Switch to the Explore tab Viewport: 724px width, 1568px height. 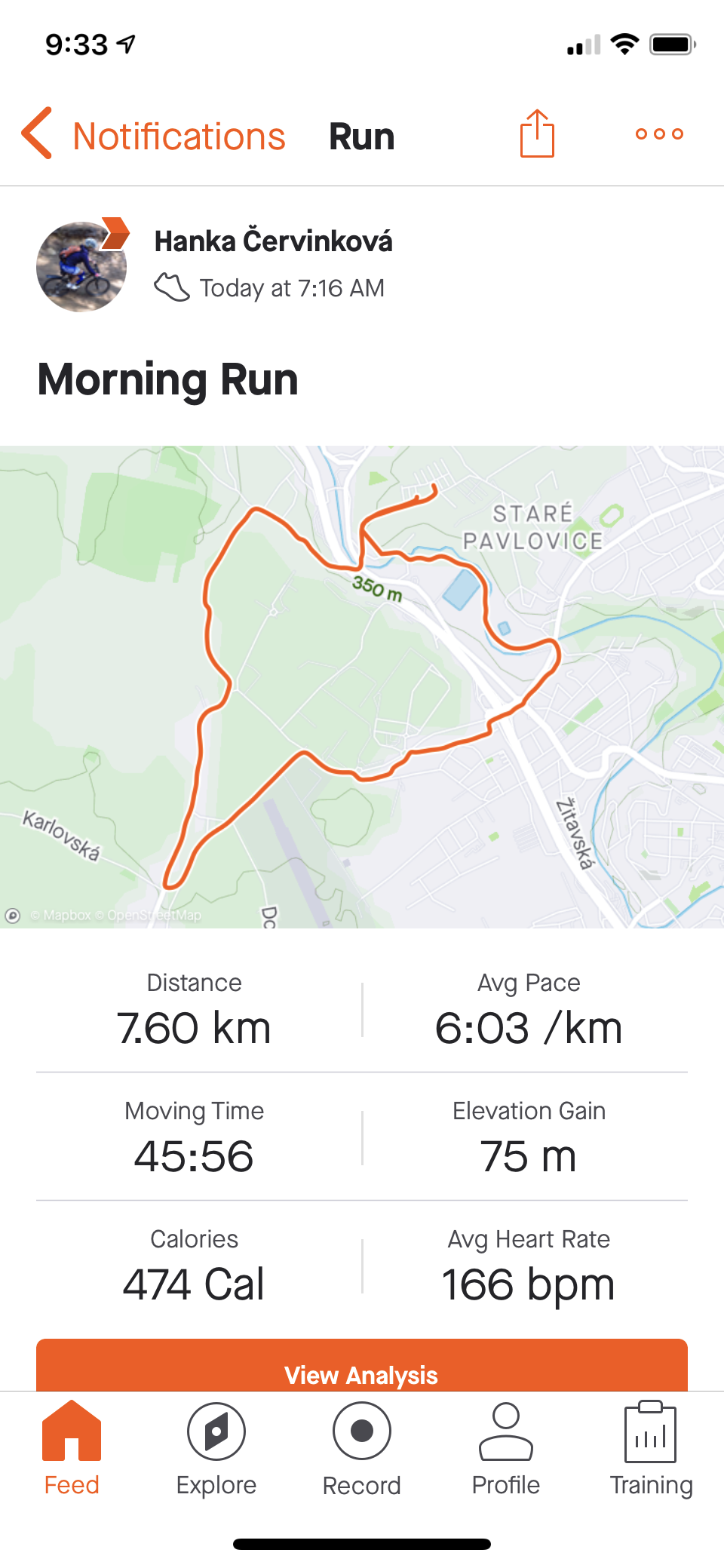216,1448
